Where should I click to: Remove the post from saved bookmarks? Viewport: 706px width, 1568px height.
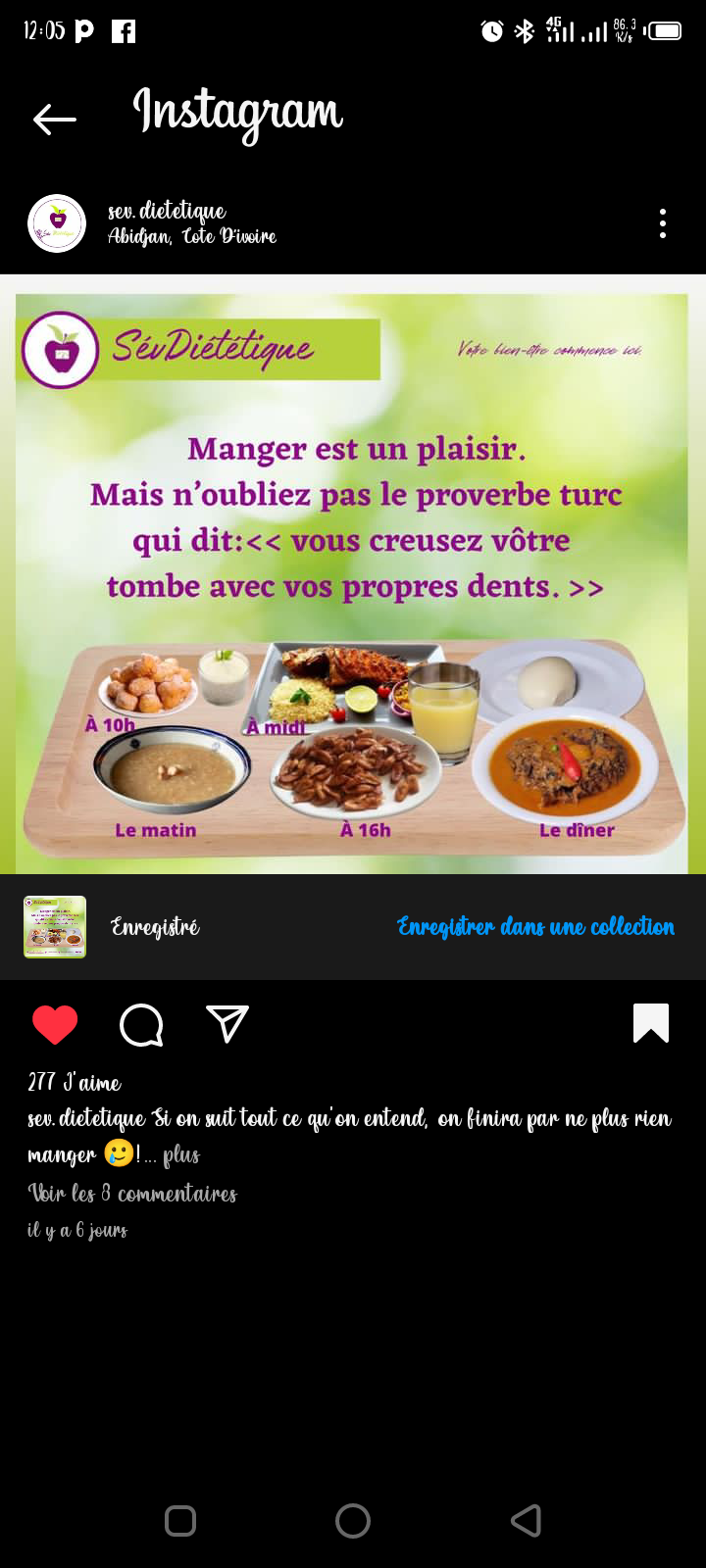651,1023
